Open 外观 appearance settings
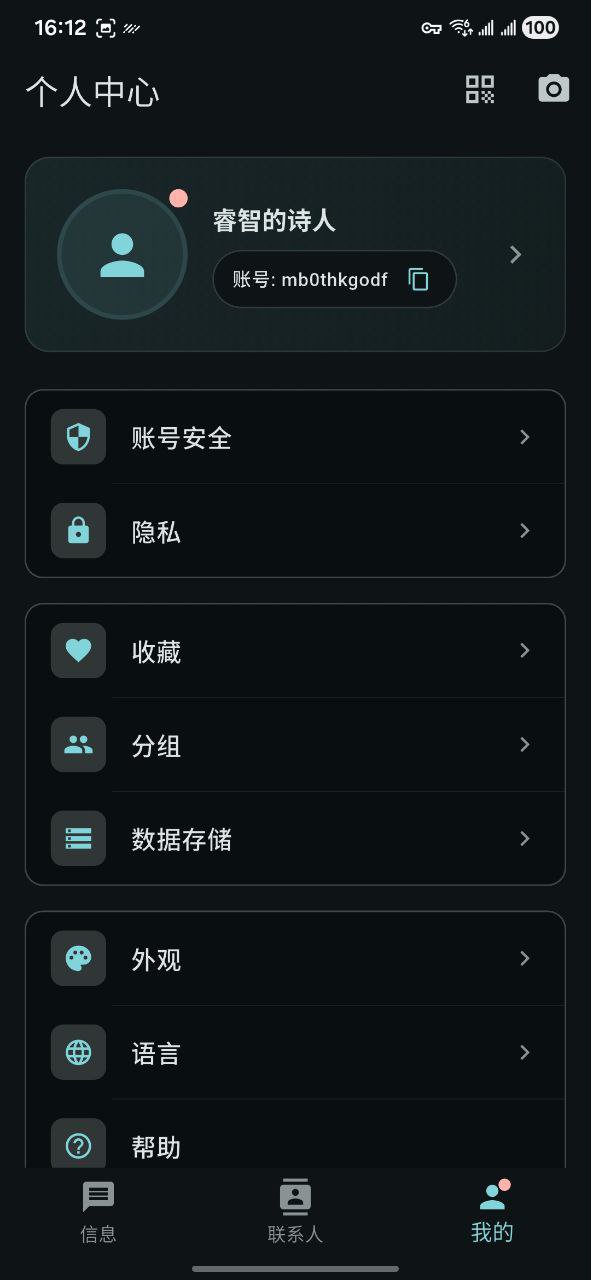The height and width of the screenshot is (1280, 591). (x=295, y=959)
